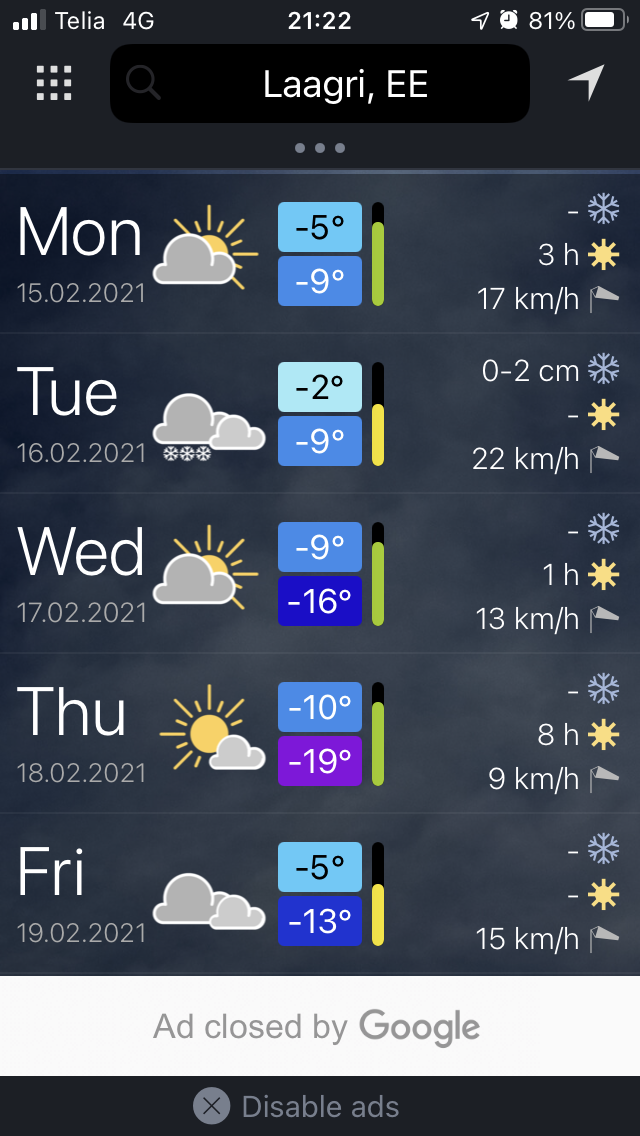Tap the page indicator dots
The width and height of the screenshot is (640, 1136).
coord(320,148)
